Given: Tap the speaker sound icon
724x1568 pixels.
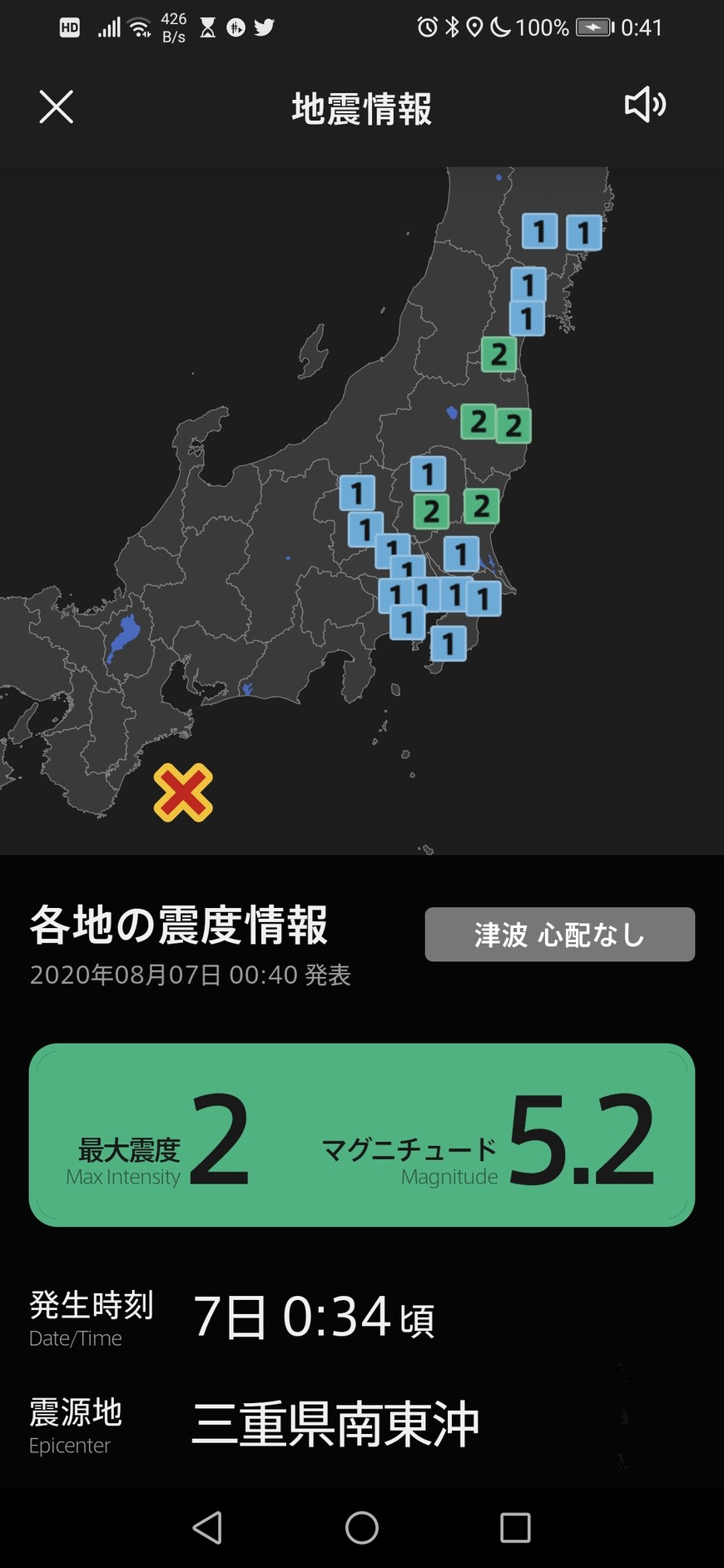Looking at the screenshot, I should tap(645, 106).
